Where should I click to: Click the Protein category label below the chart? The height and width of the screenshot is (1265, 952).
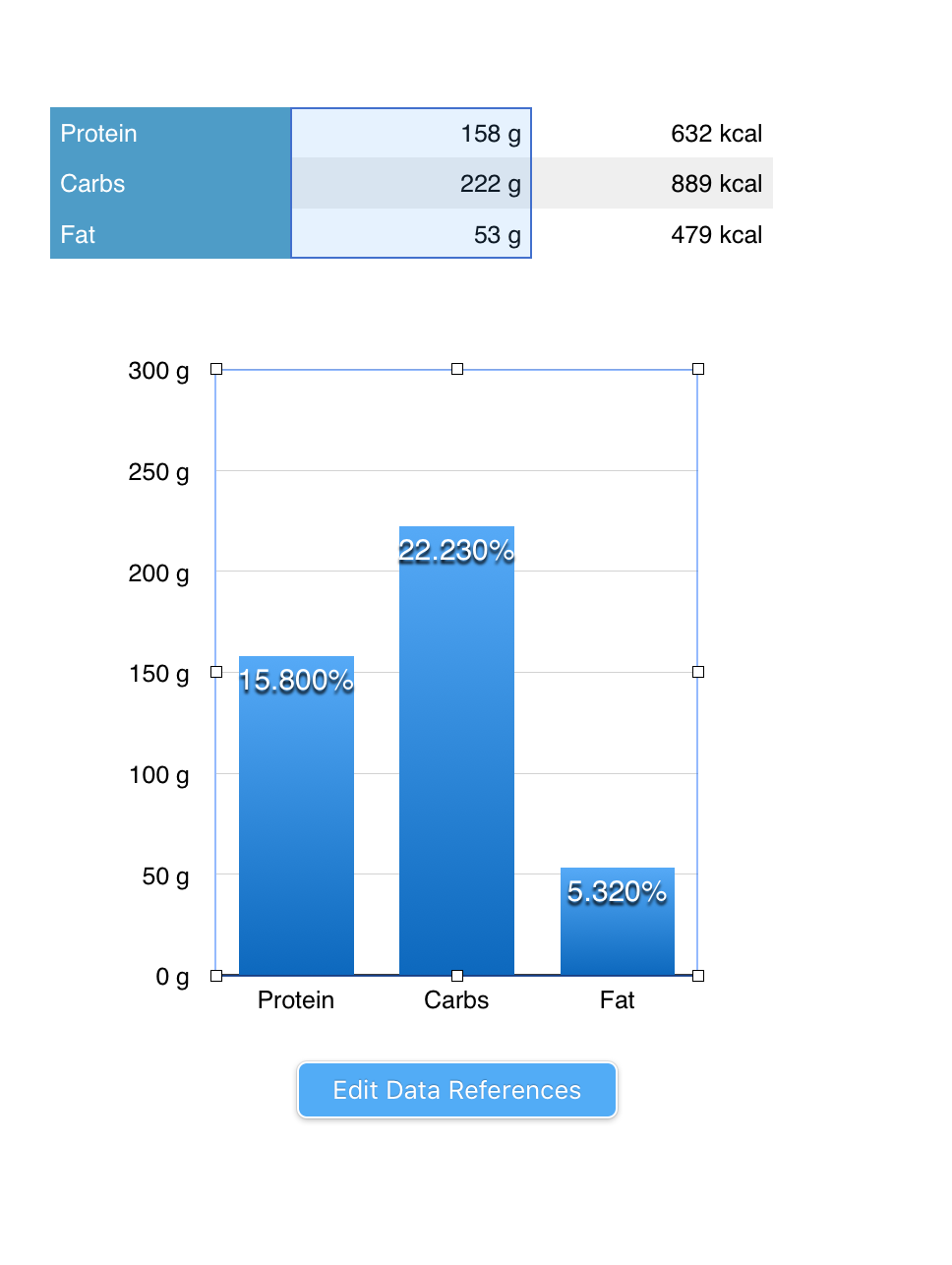coord(295,1000)
